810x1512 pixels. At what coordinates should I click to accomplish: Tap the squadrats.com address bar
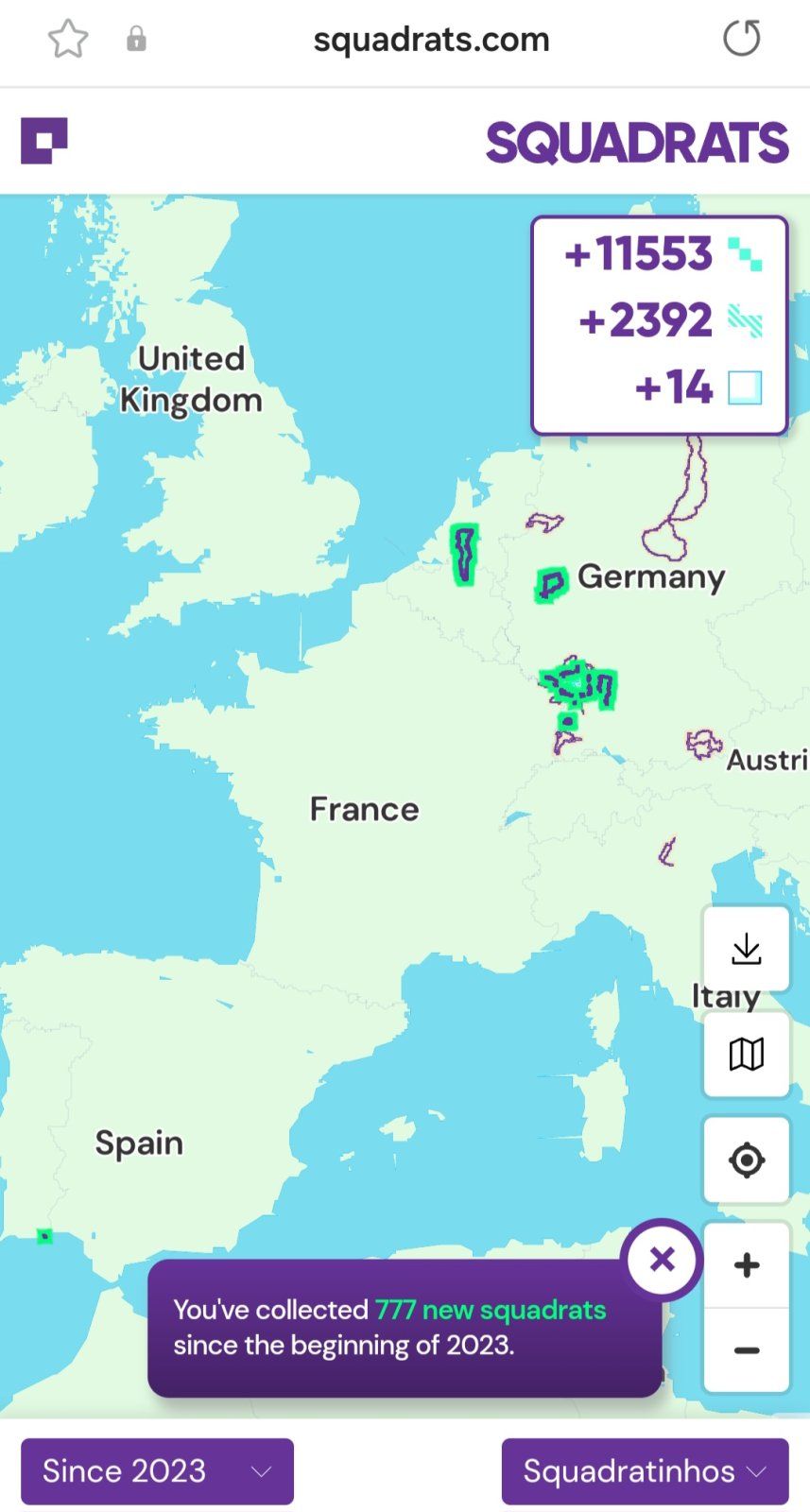431,40
